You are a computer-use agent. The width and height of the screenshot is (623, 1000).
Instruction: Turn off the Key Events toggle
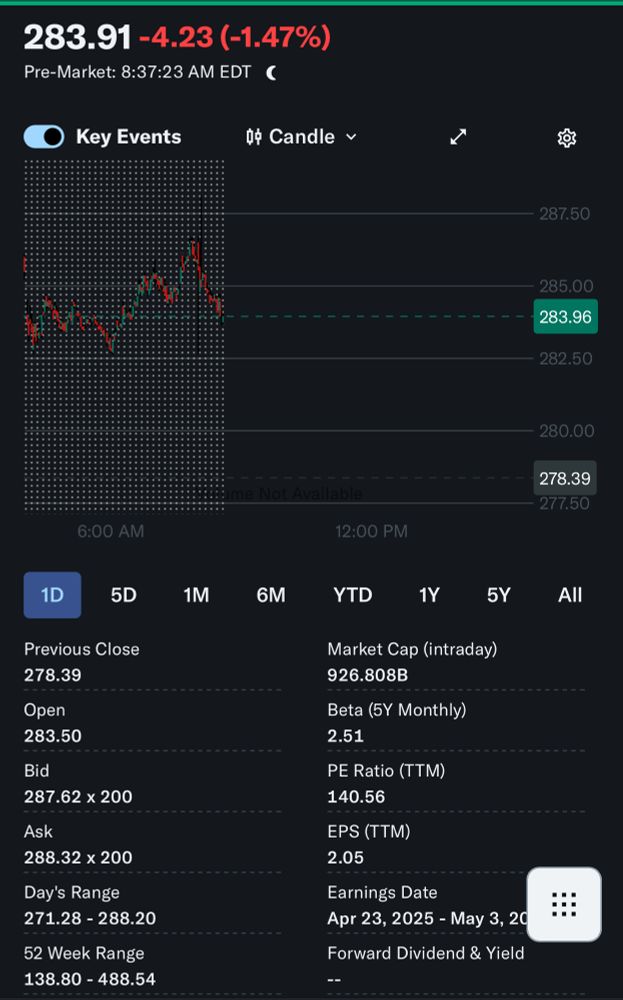44,137
